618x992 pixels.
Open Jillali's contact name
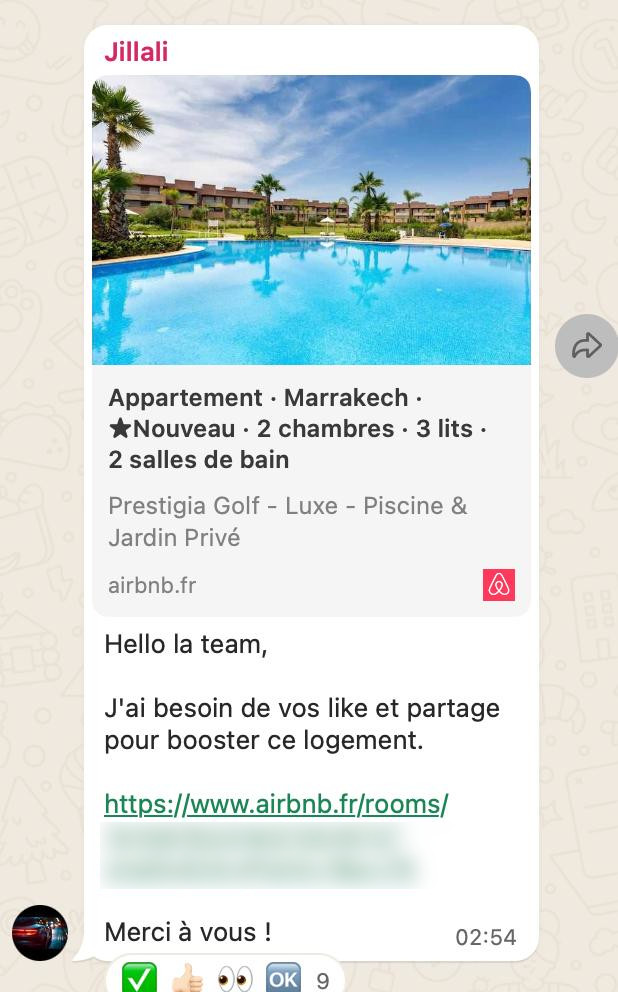[x=136, y=52]
